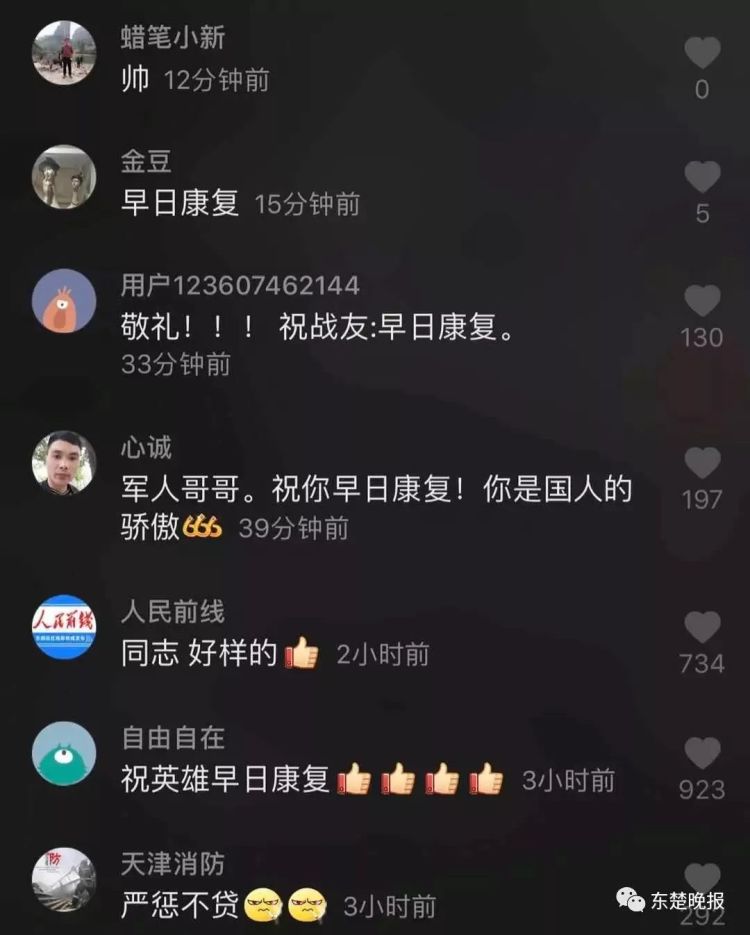750x935 pixels.
Task: Like the comment from 用户123607462144
Action: 702,300
